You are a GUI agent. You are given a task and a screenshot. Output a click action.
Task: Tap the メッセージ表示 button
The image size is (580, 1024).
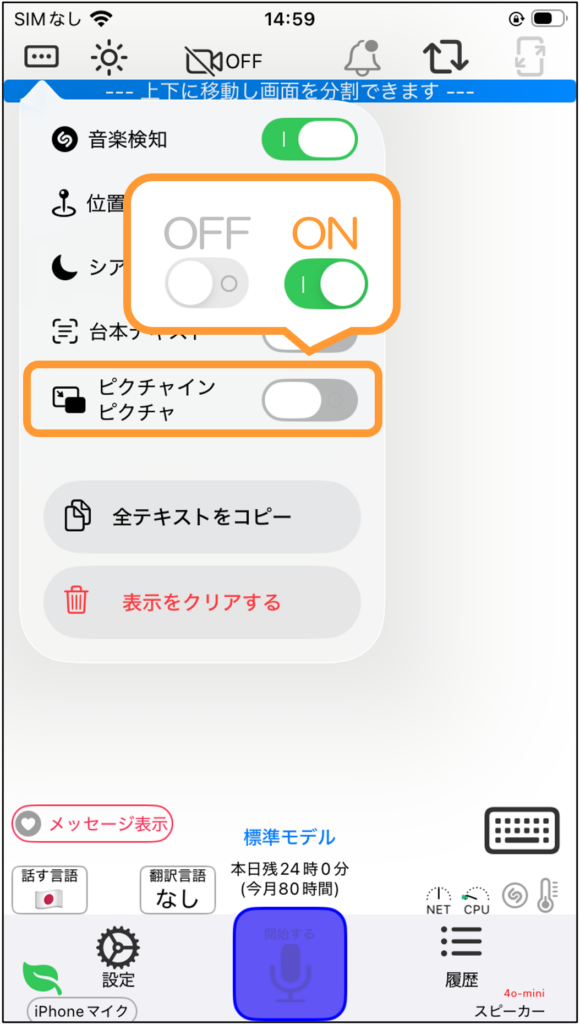coord(93,824)
